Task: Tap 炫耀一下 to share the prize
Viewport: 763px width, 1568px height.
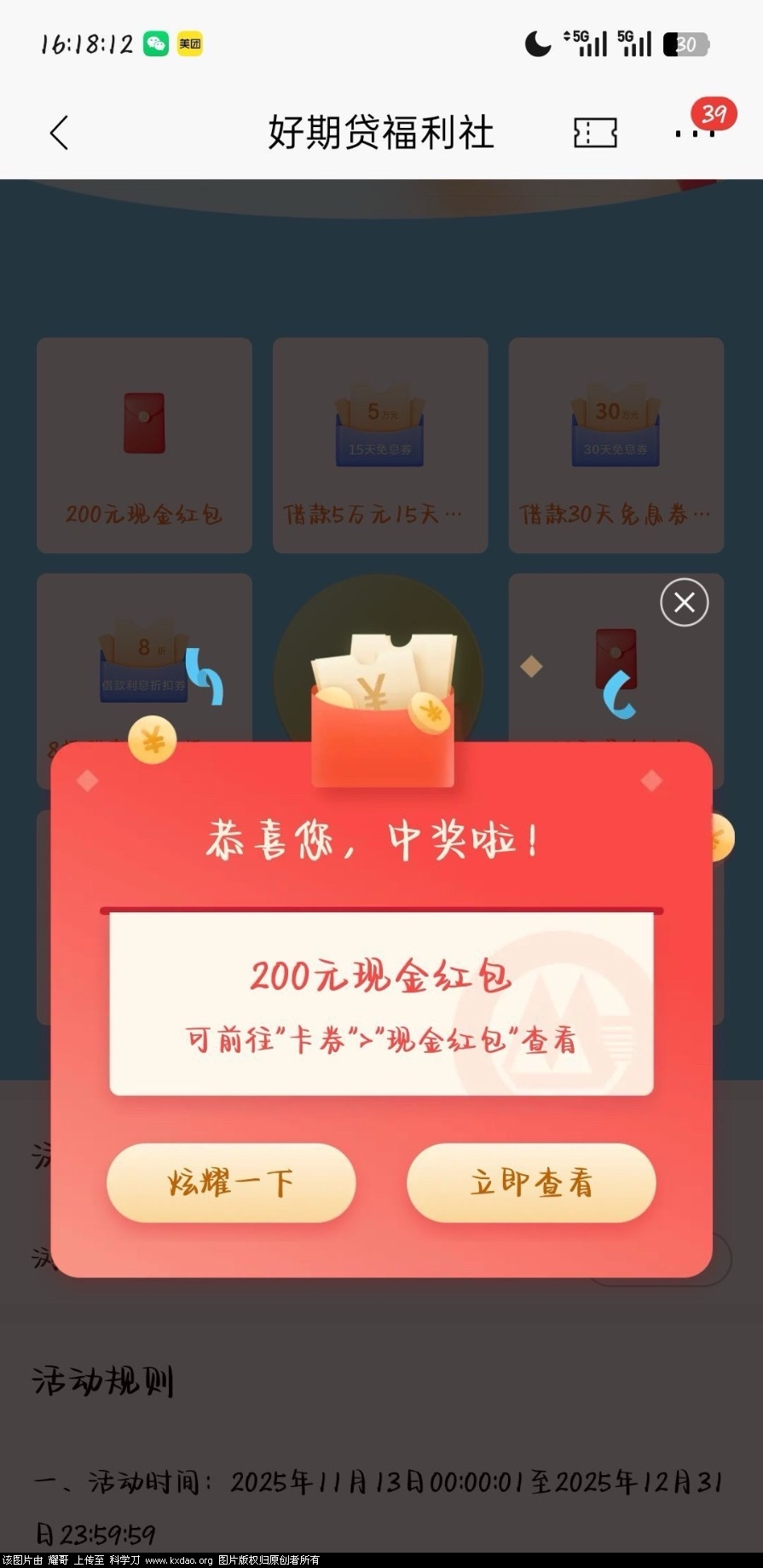Action: [x=231, y=1182]
